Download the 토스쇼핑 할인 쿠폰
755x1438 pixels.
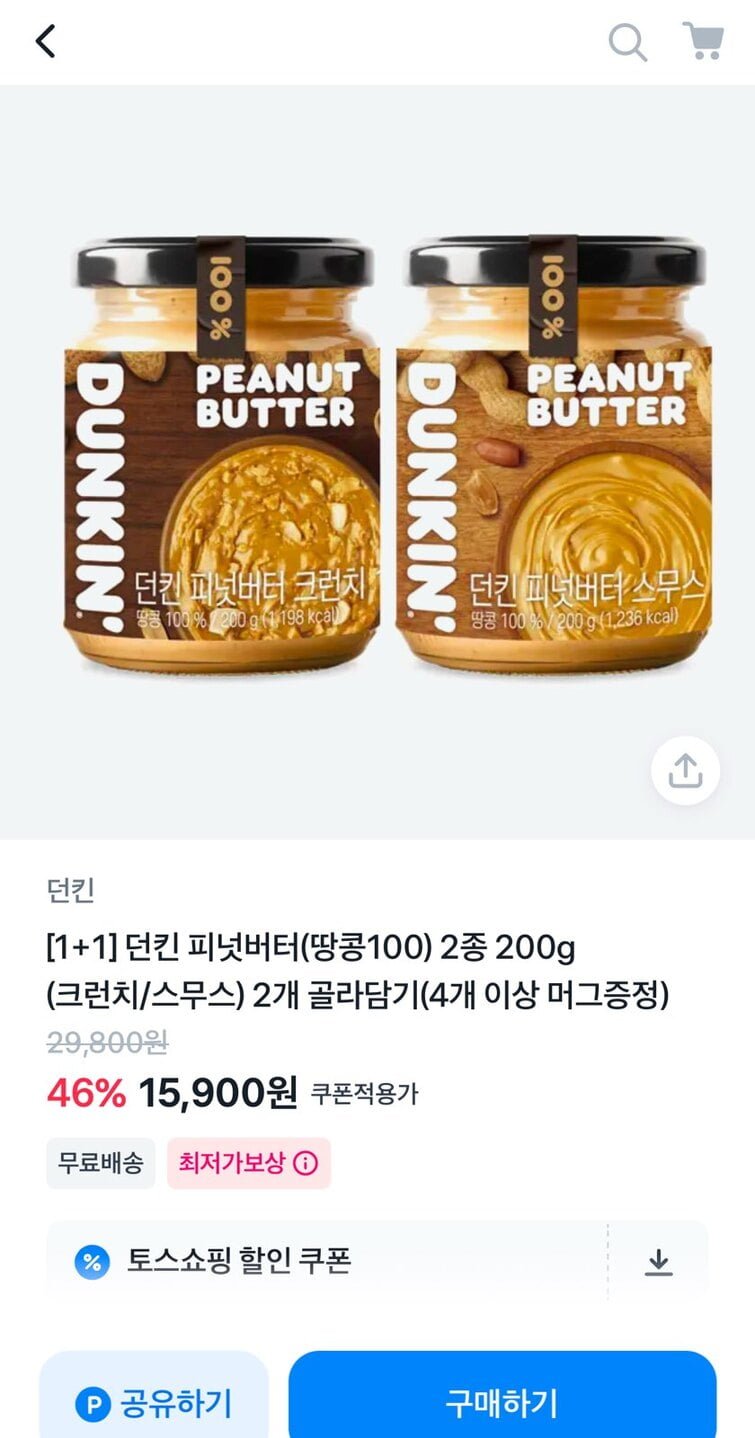click(x=658, y=1262)
